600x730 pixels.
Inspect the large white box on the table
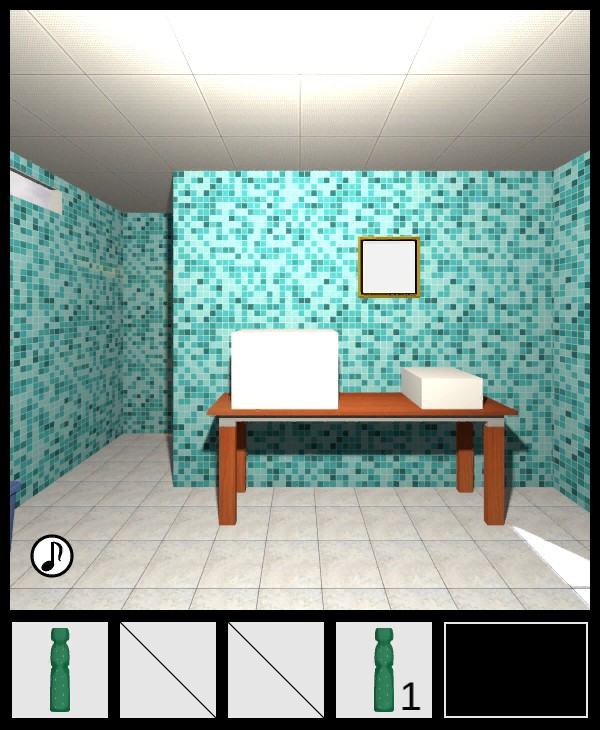[x=285, y=369]
